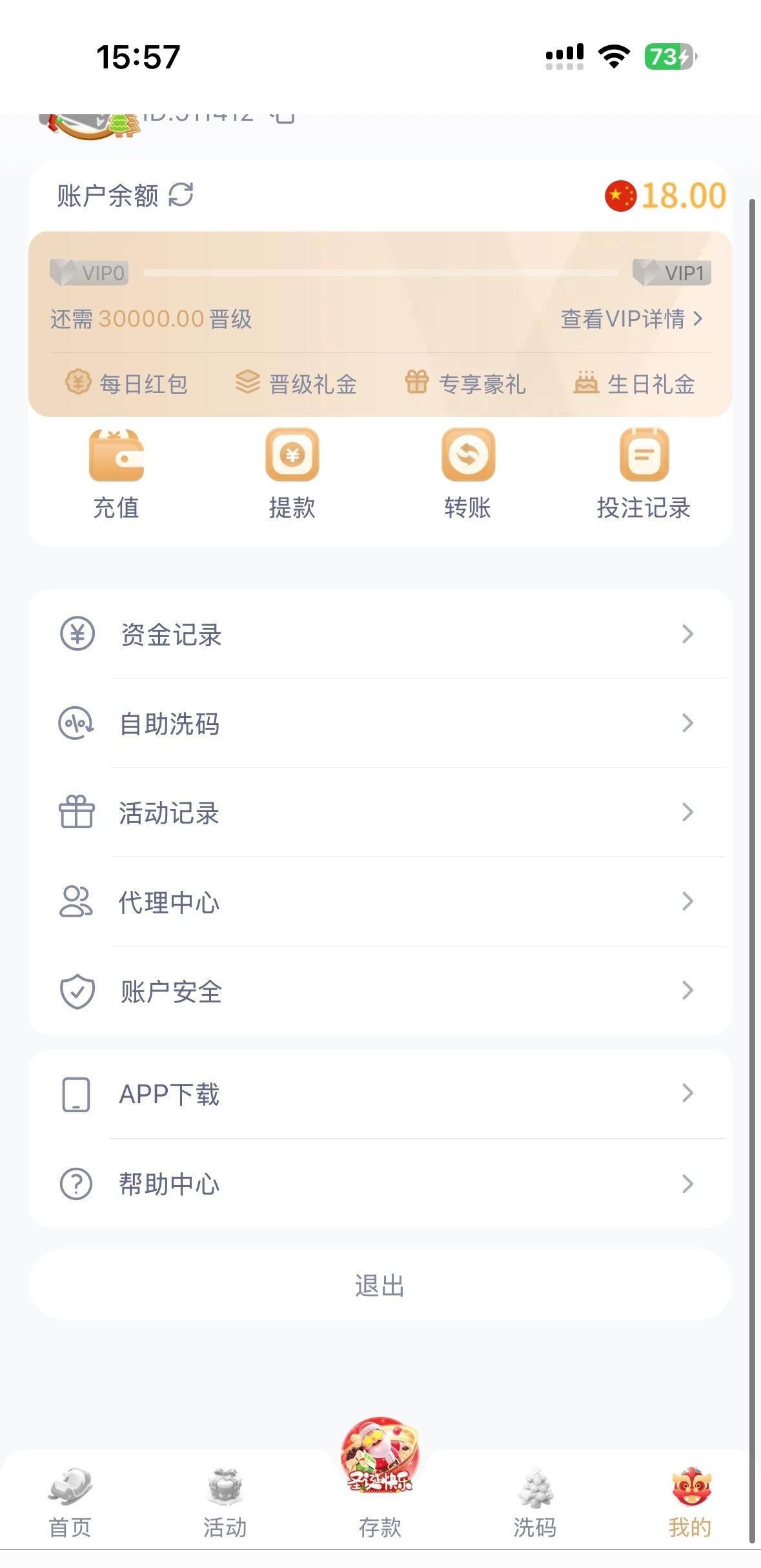Refresh the account balance
This screenshot has width=761, height=1568.
tap(181, 195)
